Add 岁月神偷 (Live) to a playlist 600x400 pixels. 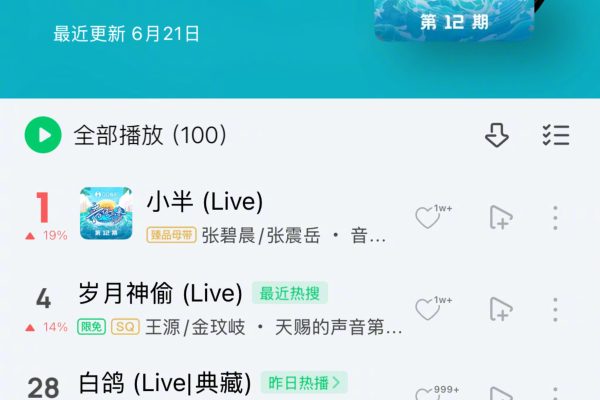(x=500, y=309)
